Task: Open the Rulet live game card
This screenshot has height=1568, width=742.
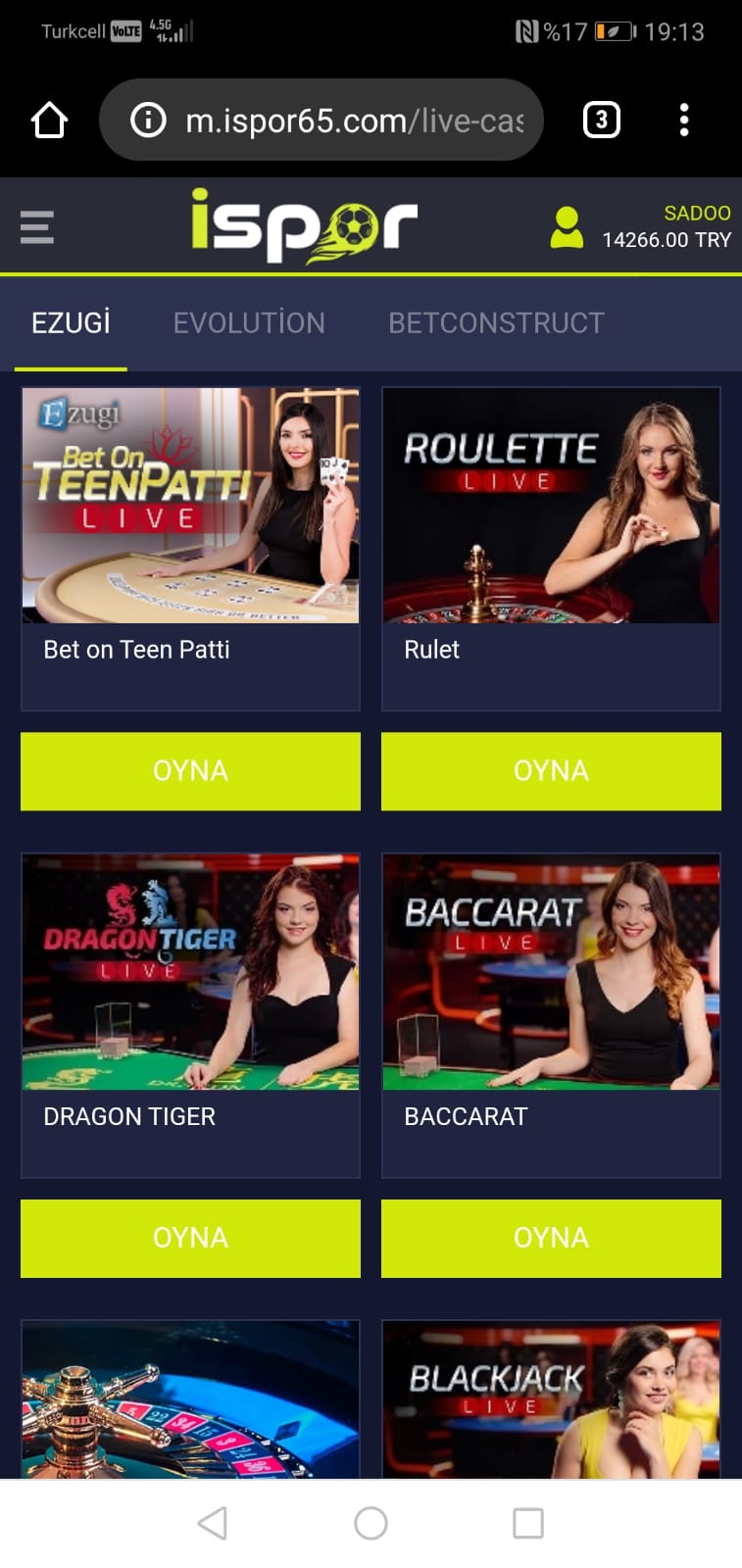Action: click(551, 506)
